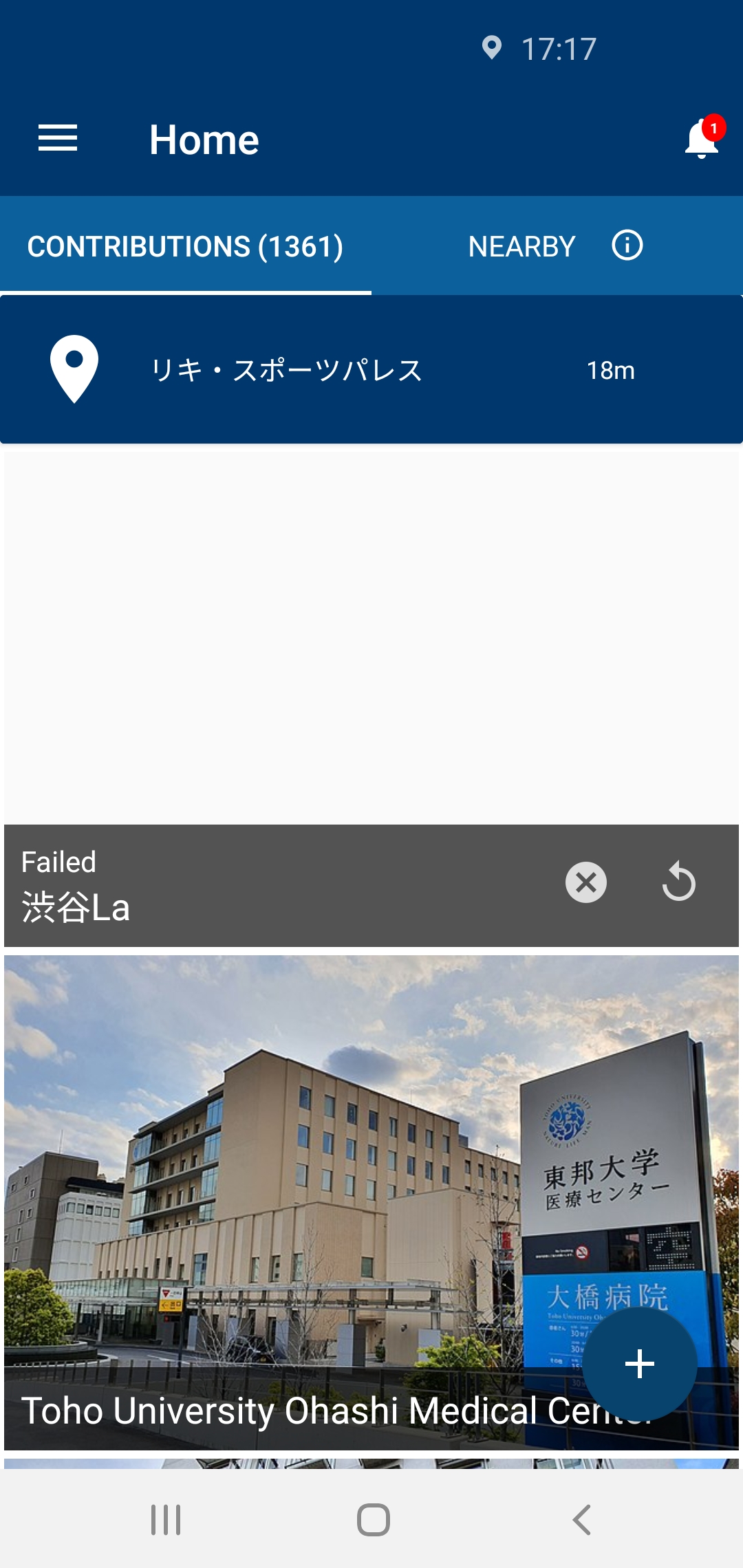Open the hamburger navigation drawer
Viewport: 743px width, 1568px height.
(58, 139)
